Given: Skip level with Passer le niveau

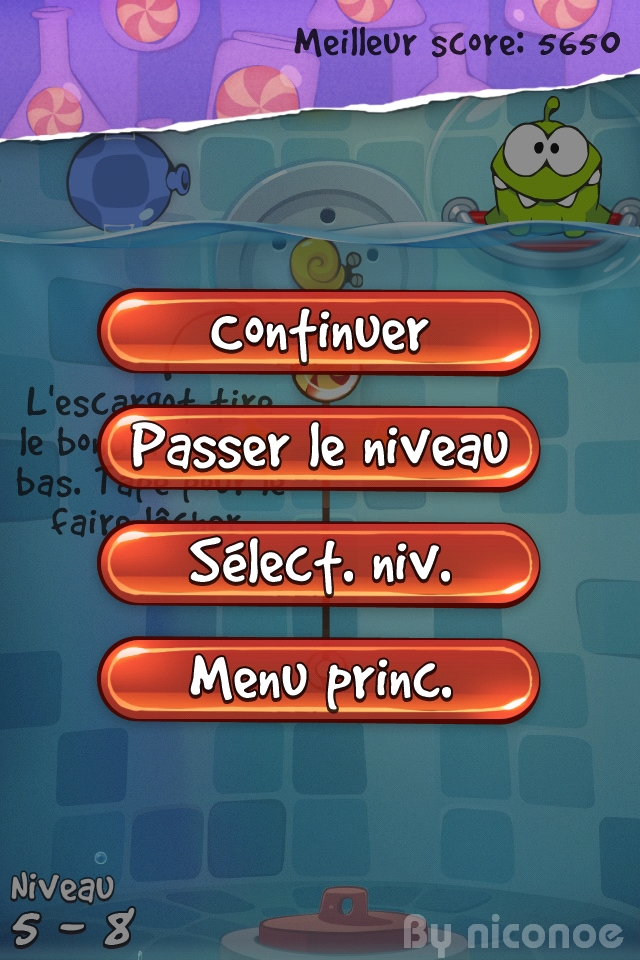Looking at the screenshot, I should tap(319, 448).
